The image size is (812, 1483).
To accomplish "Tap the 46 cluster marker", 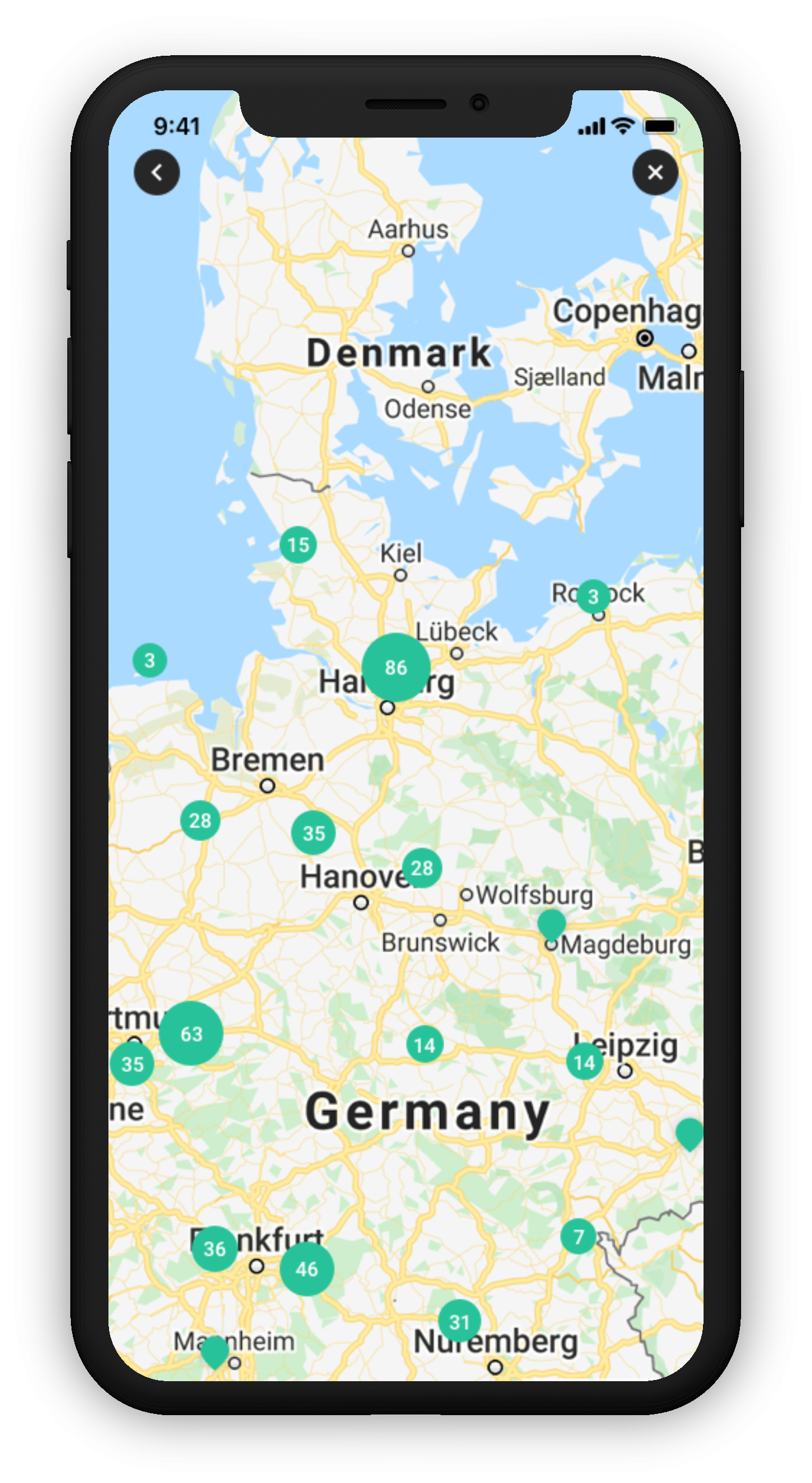I will [307, 1269].
